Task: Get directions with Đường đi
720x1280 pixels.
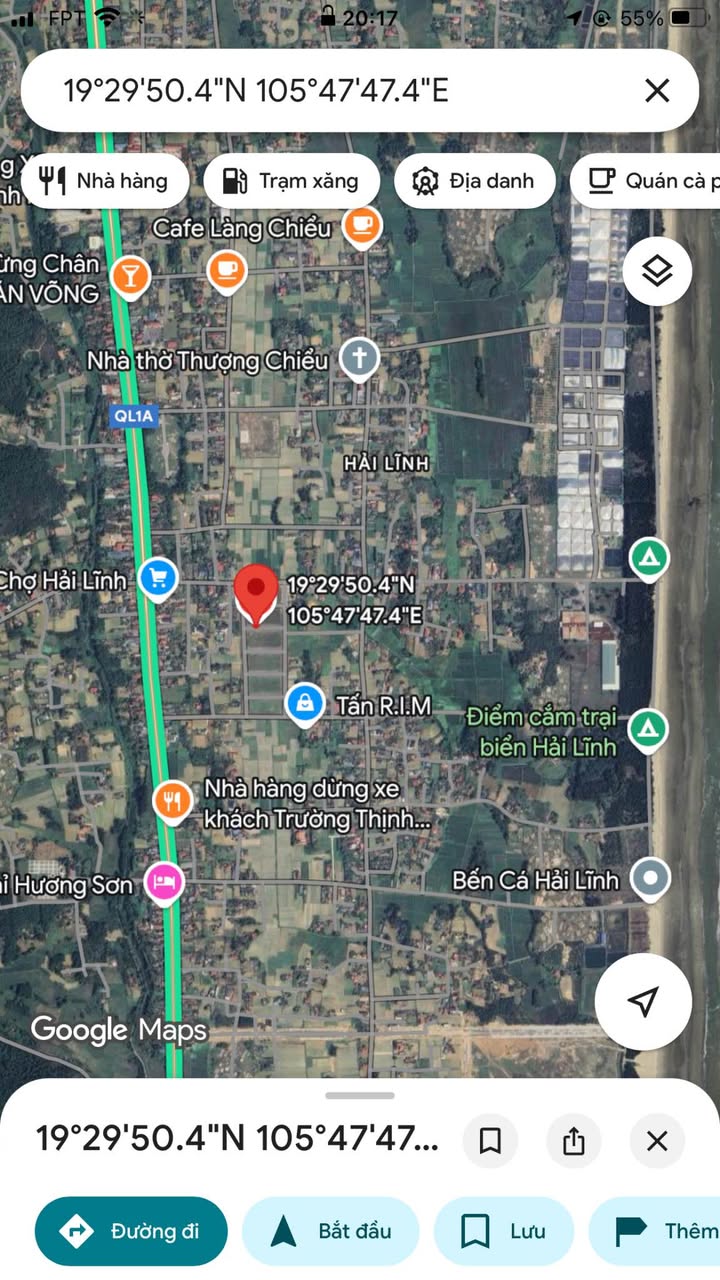Action: coord(131,1231)
